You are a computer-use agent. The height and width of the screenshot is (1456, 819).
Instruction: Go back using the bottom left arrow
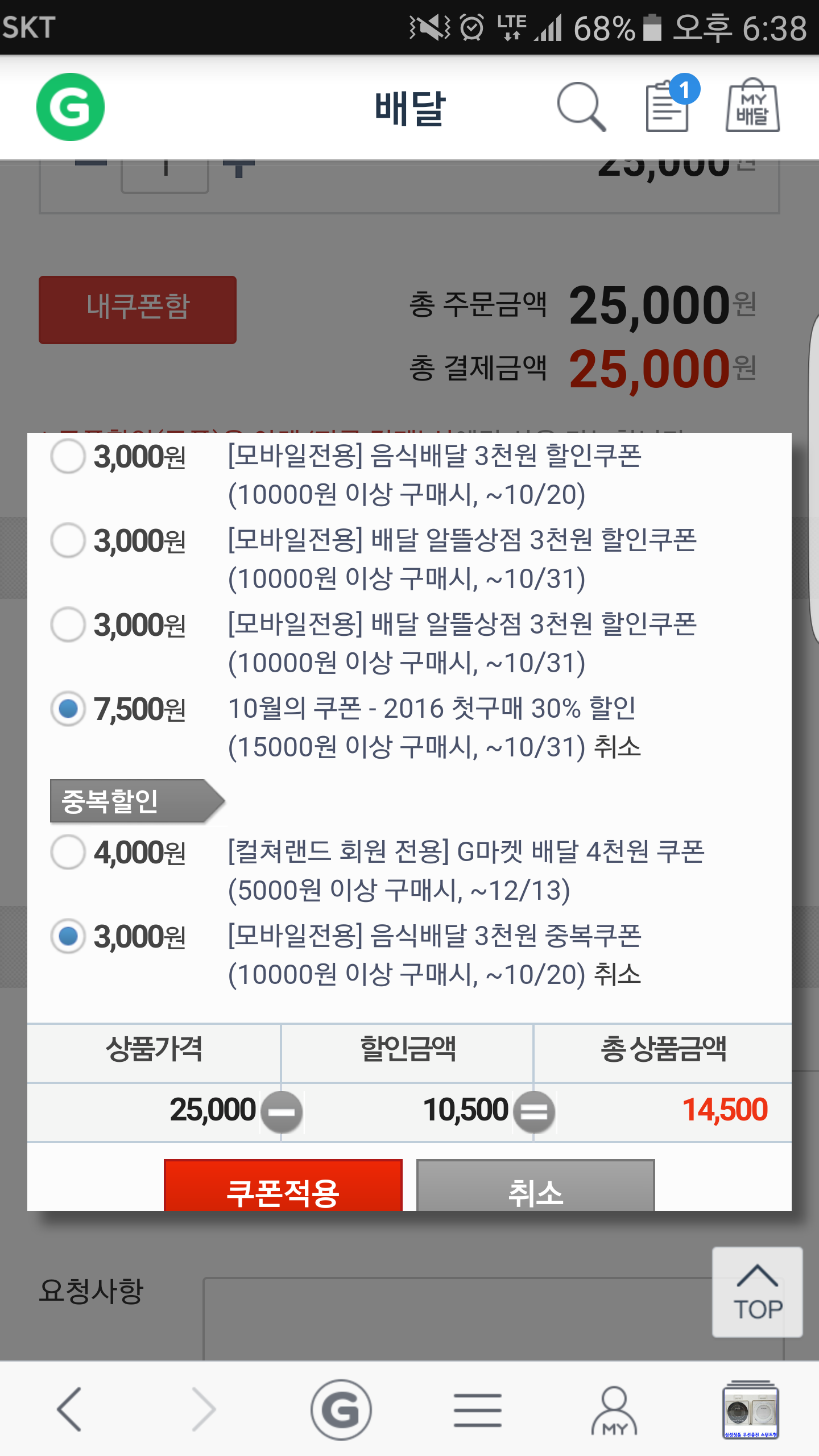(x=69, y=1409)
